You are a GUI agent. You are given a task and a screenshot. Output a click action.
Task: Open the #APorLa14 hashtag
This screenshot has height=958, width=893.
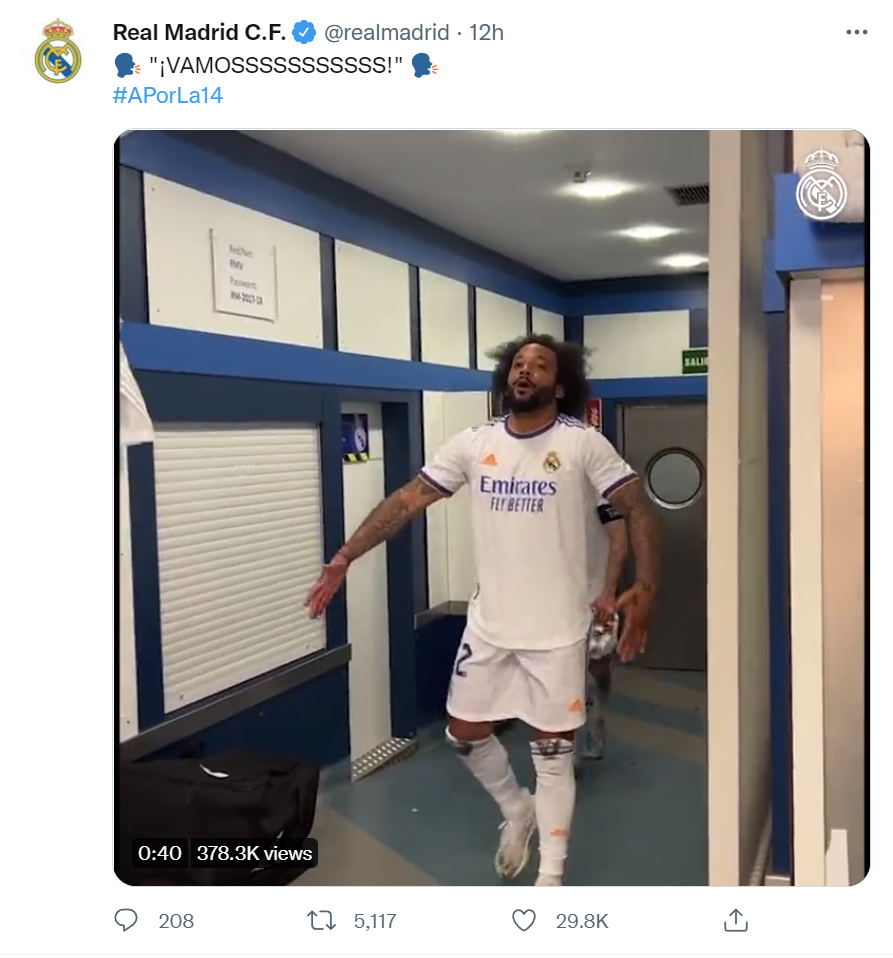pyautogui.click(x=167, y=96)
